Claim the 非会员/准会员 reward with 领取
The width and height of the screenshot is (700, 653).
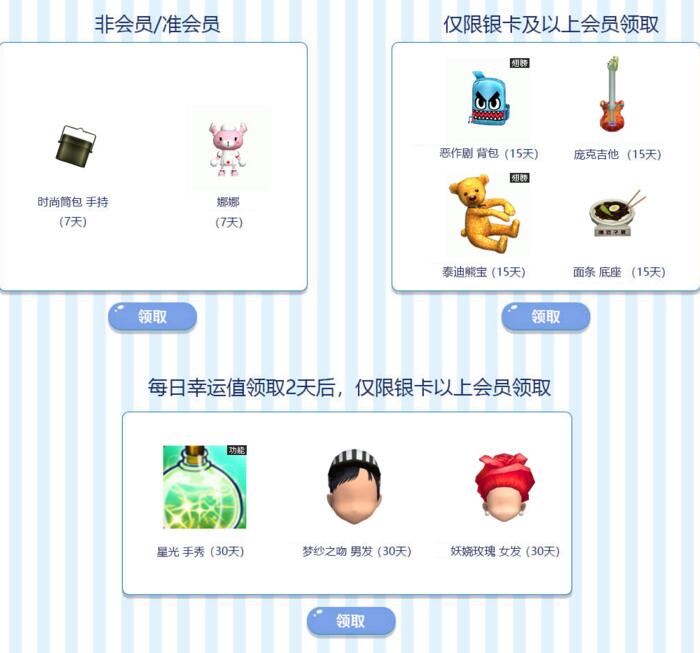[152, 317]
